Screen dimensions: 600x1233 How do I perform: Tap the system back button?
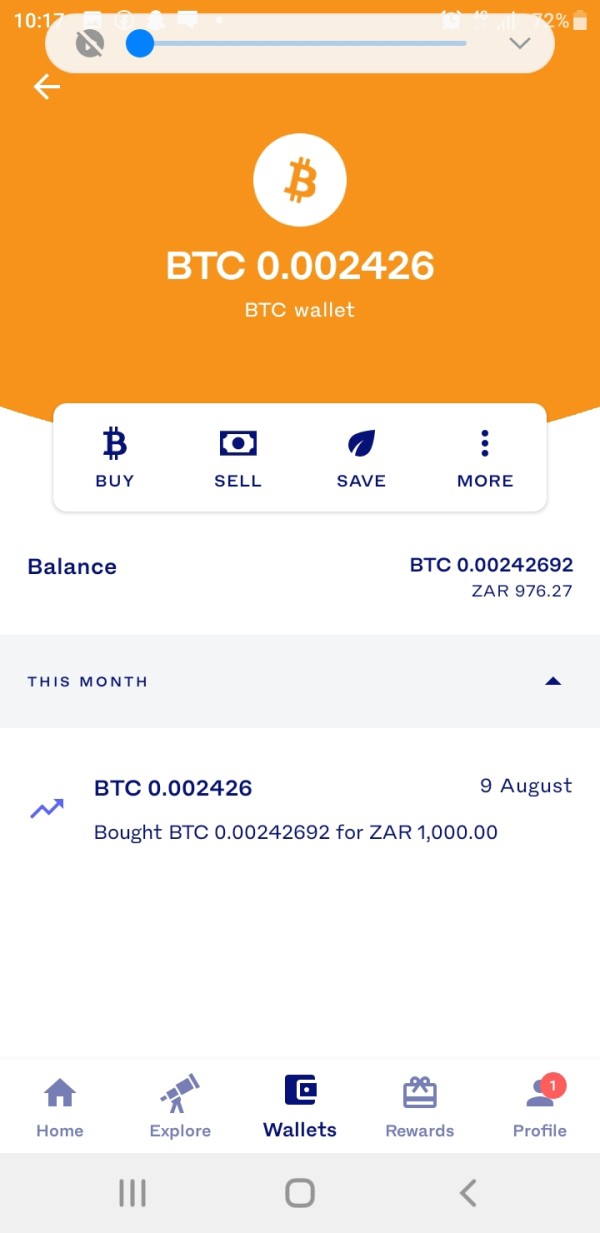pyautogui.click(x=467, y=1192)
